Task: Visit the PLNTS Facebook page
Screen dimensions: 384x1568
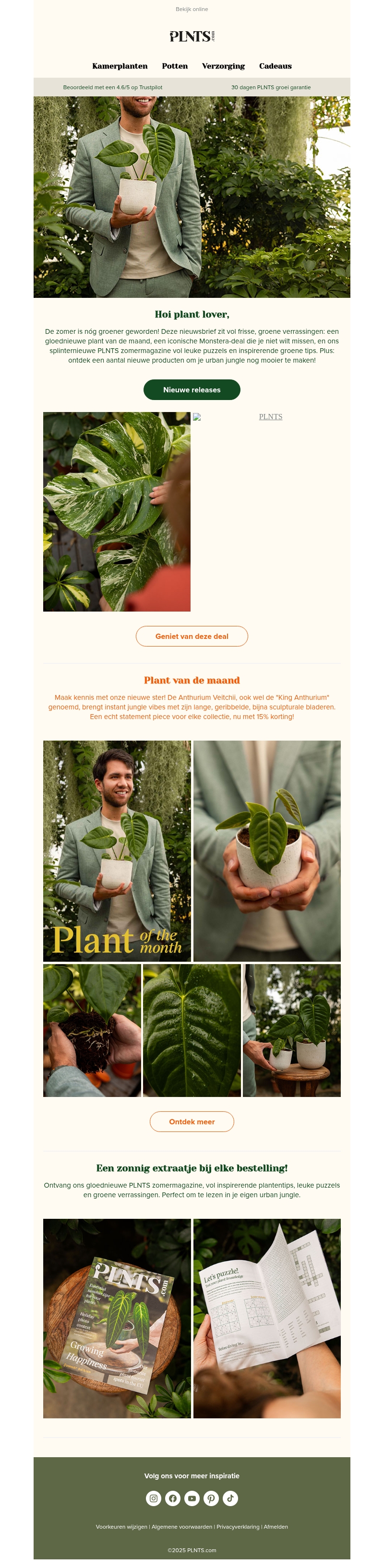Action: tap(172, 1498)
